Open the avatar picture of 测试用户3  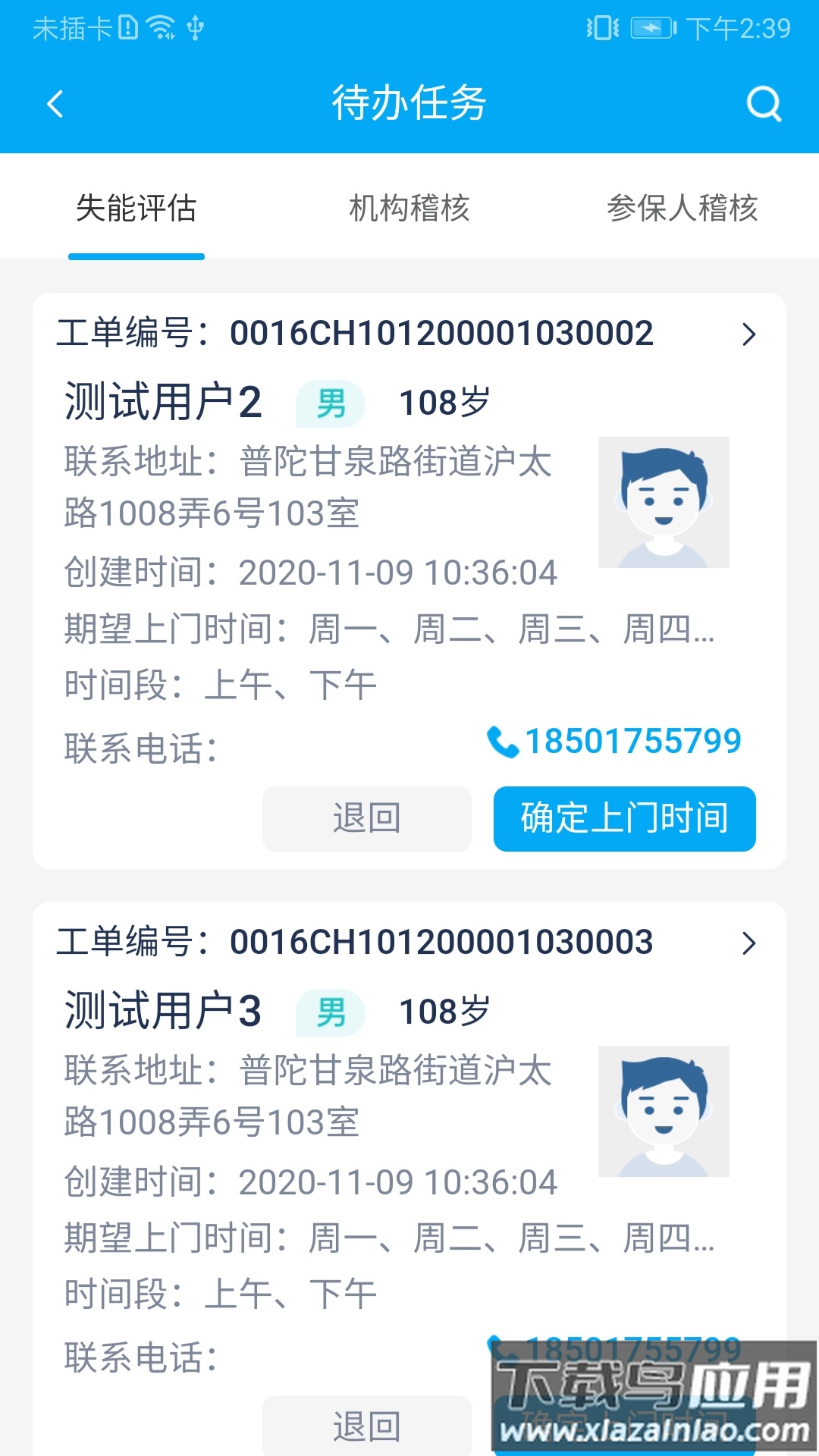664,1109
